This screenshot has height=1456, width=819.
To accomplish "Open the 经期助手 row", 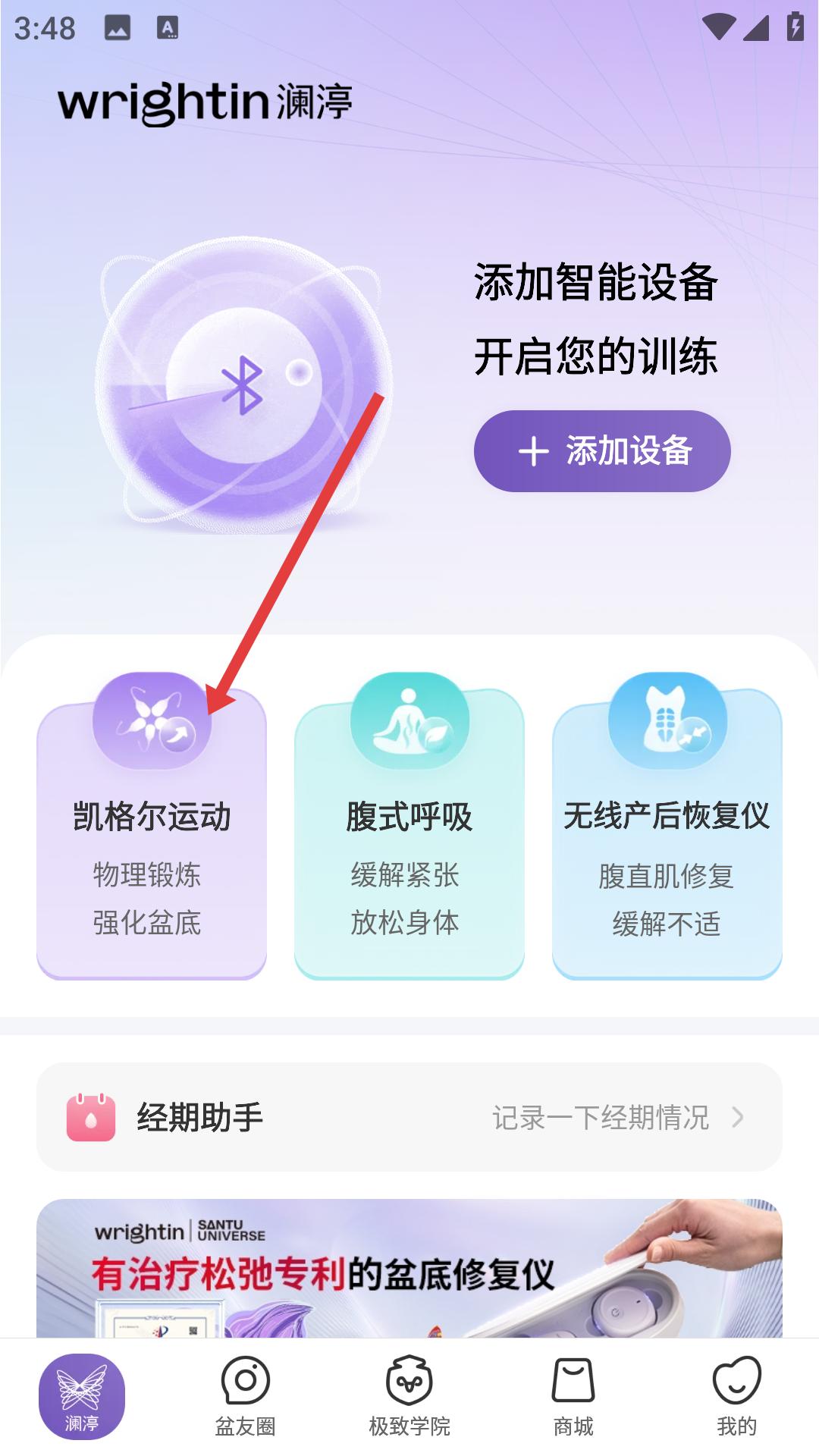I will 409,1117.
